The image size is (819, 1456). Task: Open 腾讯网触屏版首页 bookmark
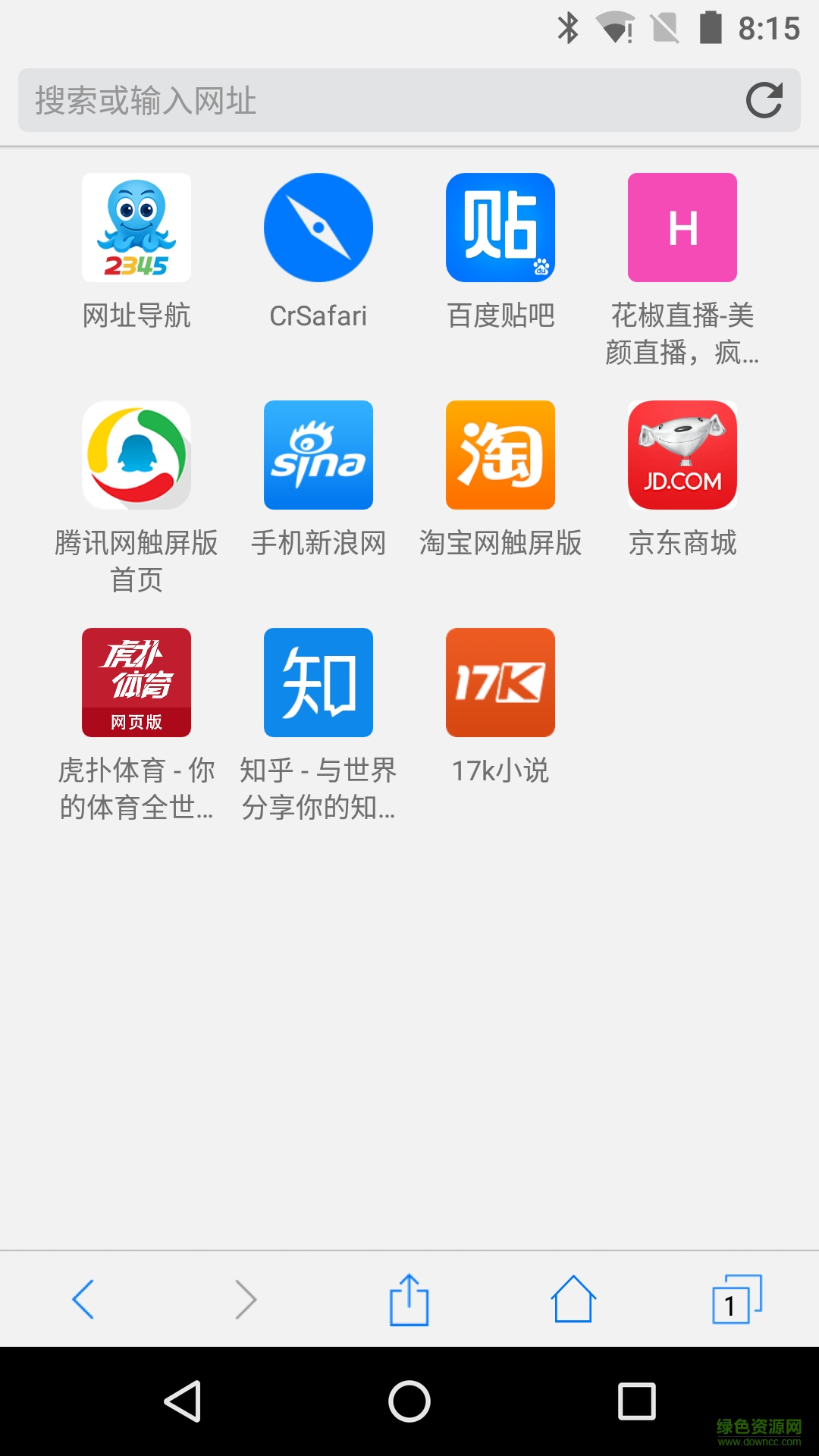point(136,455)
